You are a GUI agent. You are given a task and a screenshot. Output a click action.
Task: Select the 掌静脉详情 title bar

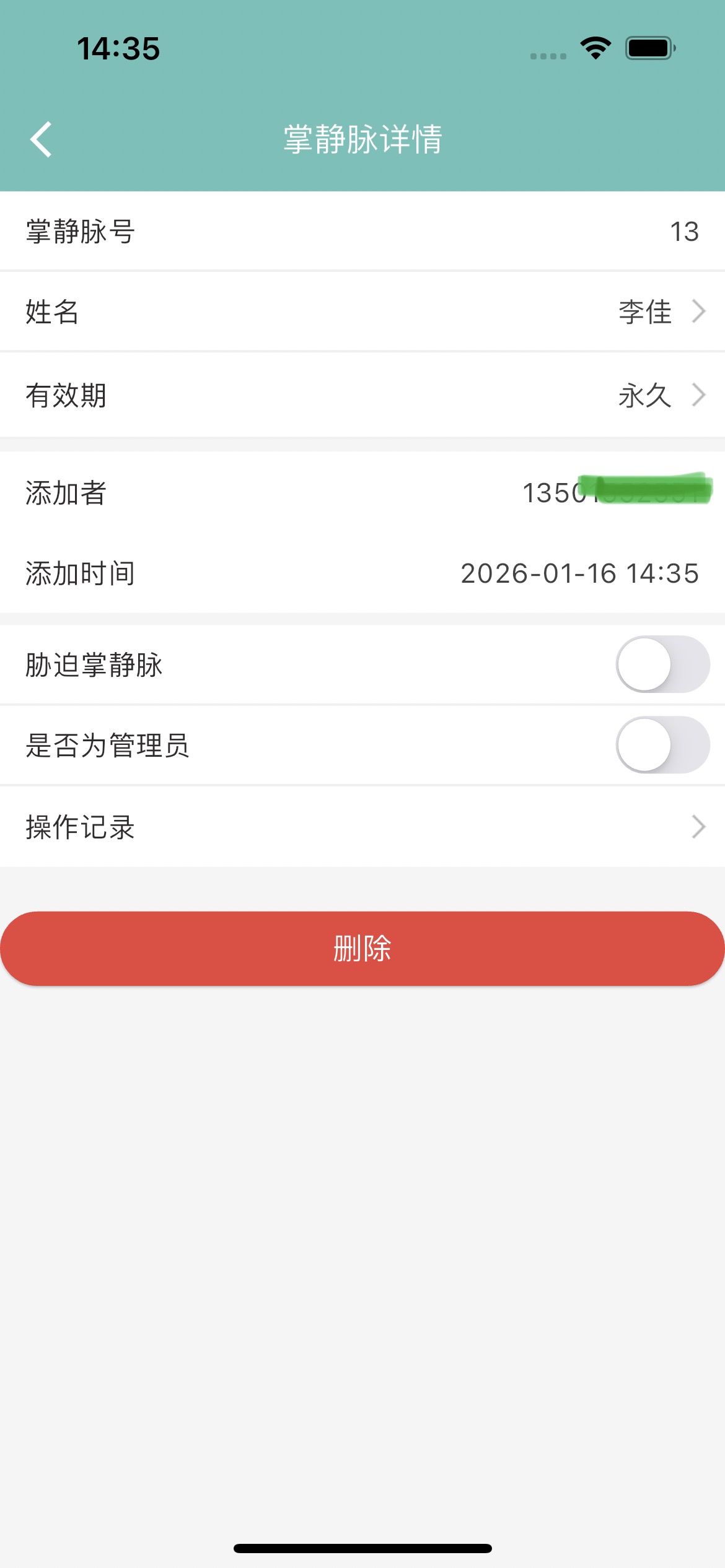pos(362,139)
